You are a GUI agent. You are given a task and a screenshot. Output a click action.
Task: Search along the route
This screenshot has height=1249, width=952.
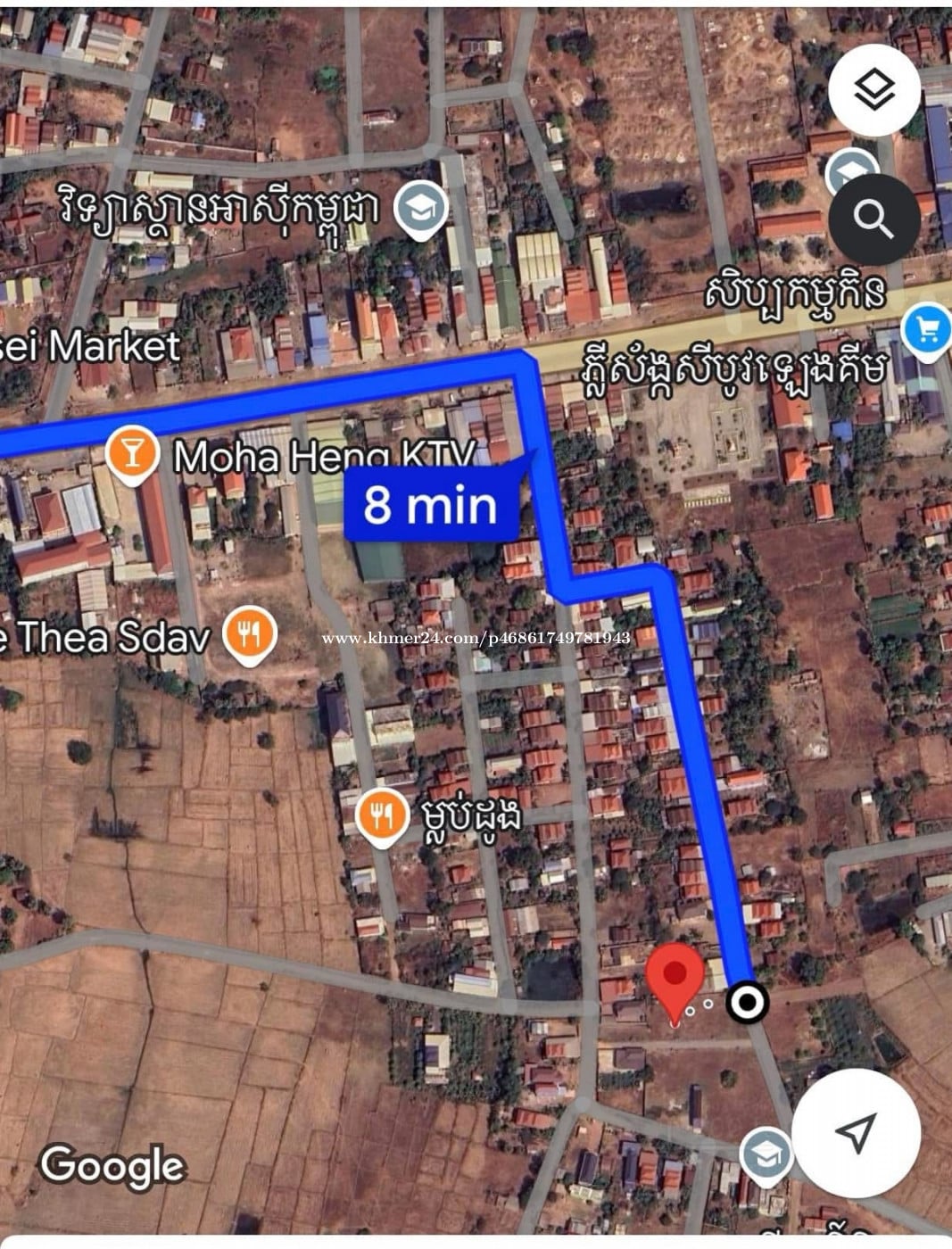873,217
